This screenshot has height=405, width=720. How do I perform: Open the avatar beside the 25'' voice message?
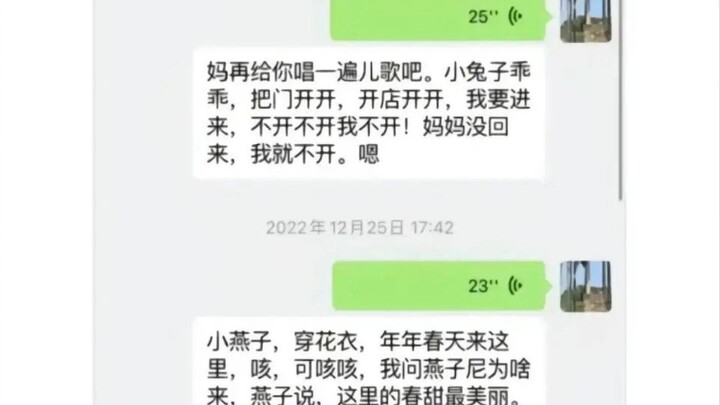(x=585, y=19)
